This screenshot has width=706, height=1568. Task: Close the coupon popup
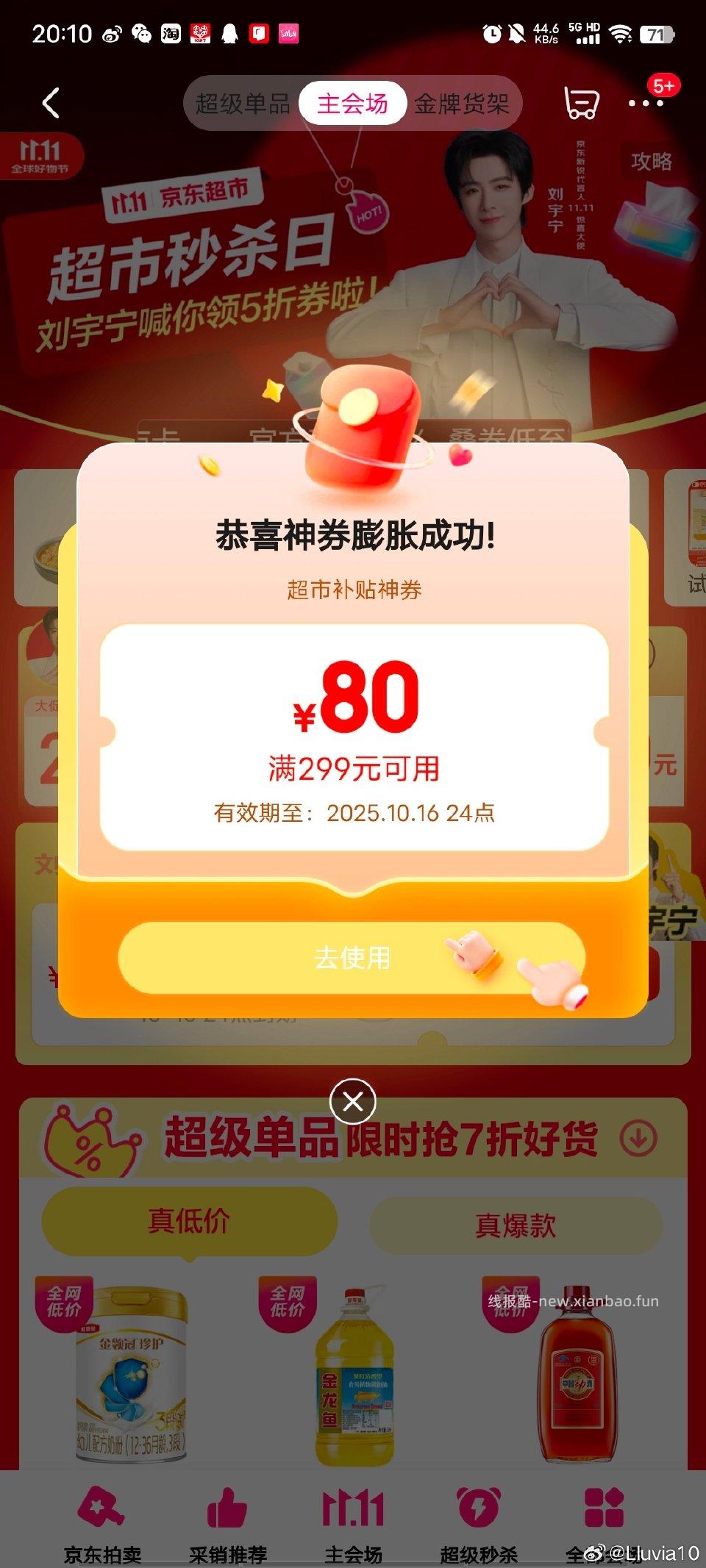point(353,1101)
